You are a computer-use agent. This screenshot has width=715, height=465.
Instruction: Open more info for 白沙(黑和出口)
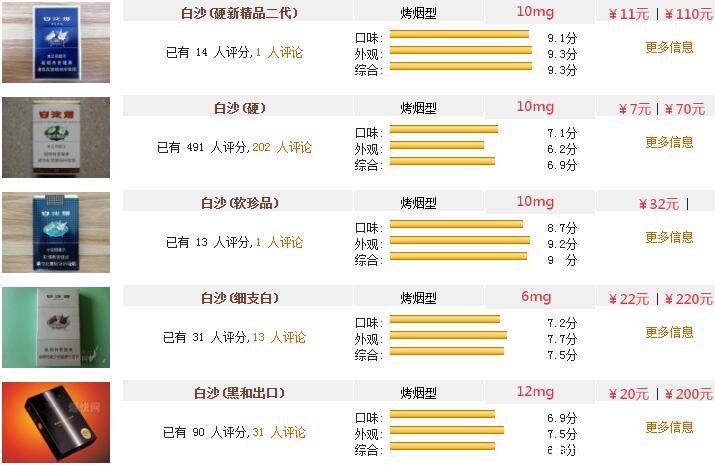pyautogui.click(x=669, y=427)
